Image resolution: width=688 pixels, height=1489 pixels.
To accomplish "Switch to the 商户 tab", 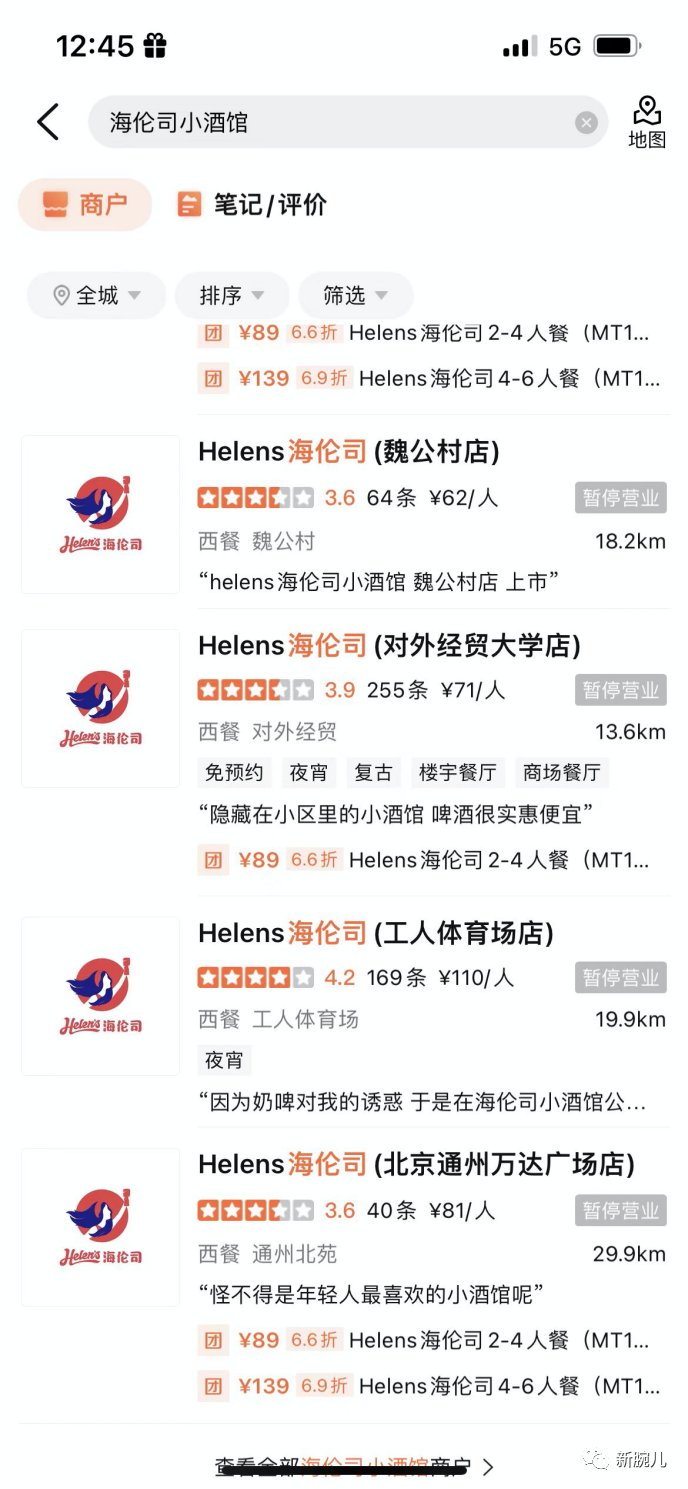I will (85, 205).
